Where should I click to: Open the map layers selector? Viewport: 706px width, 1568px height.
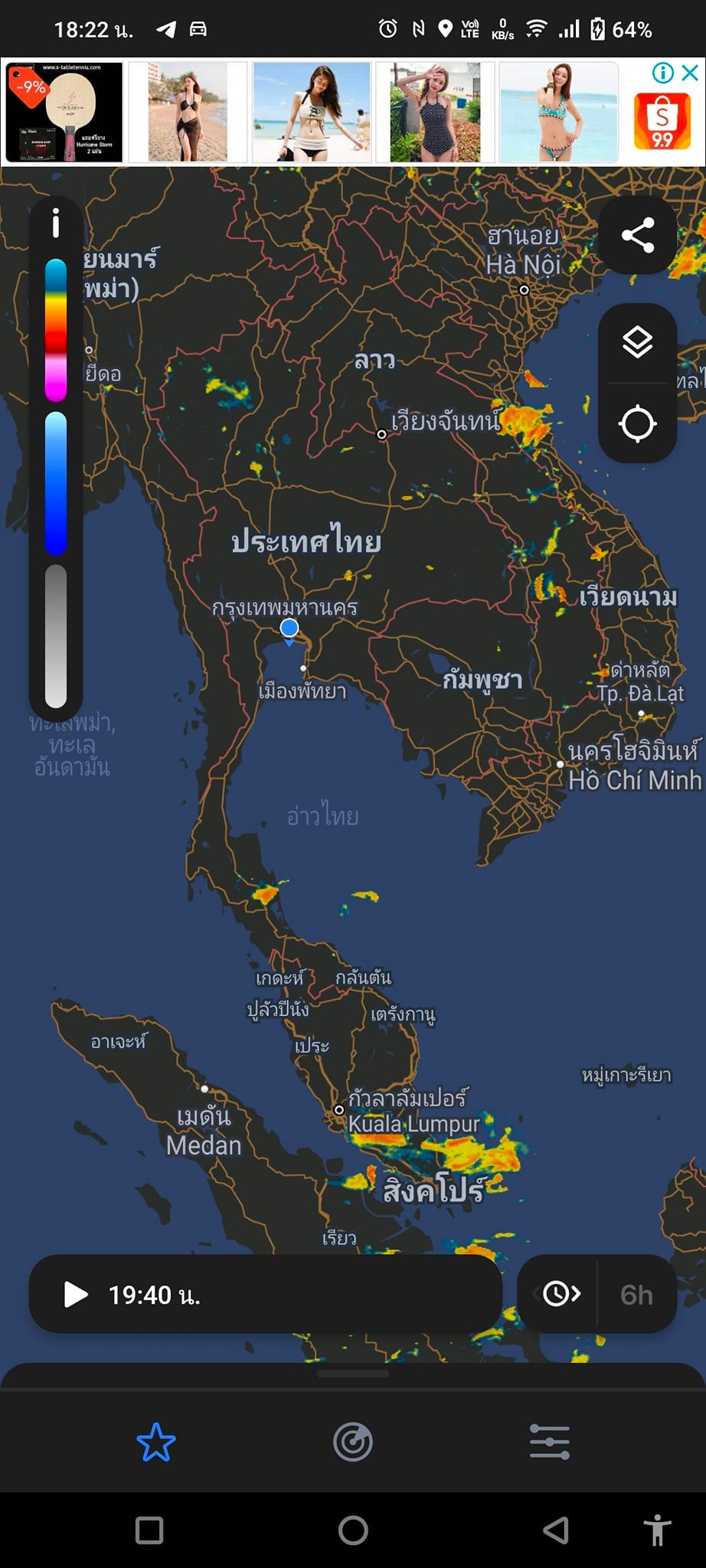637,342
